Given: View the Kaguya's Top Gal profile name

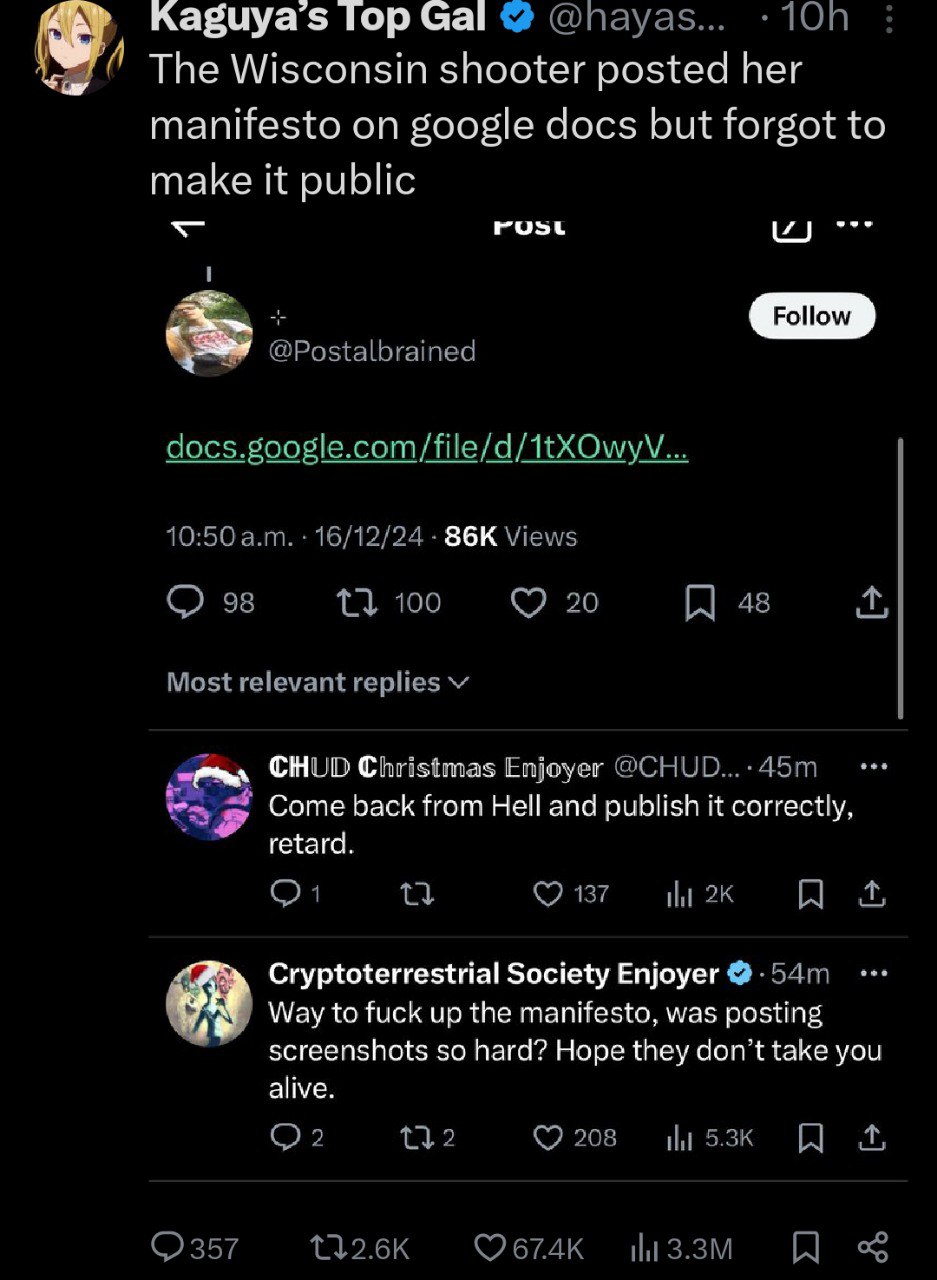Looking at the screenshot, I should pyautogui.click(x=318, y=16).
